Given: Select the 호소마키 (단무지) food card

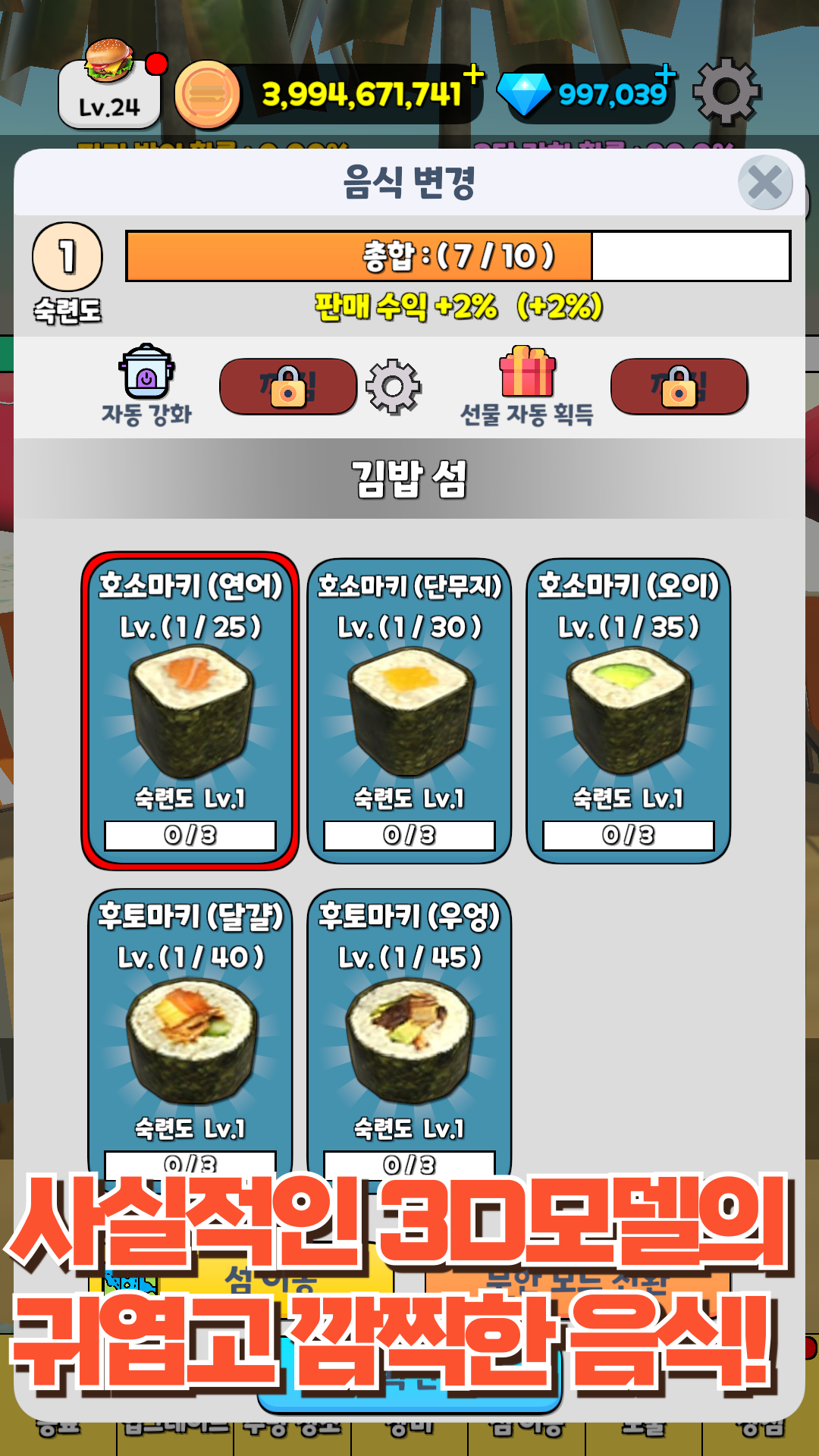Looking at the screenshot, I should (x=409, y=711).
